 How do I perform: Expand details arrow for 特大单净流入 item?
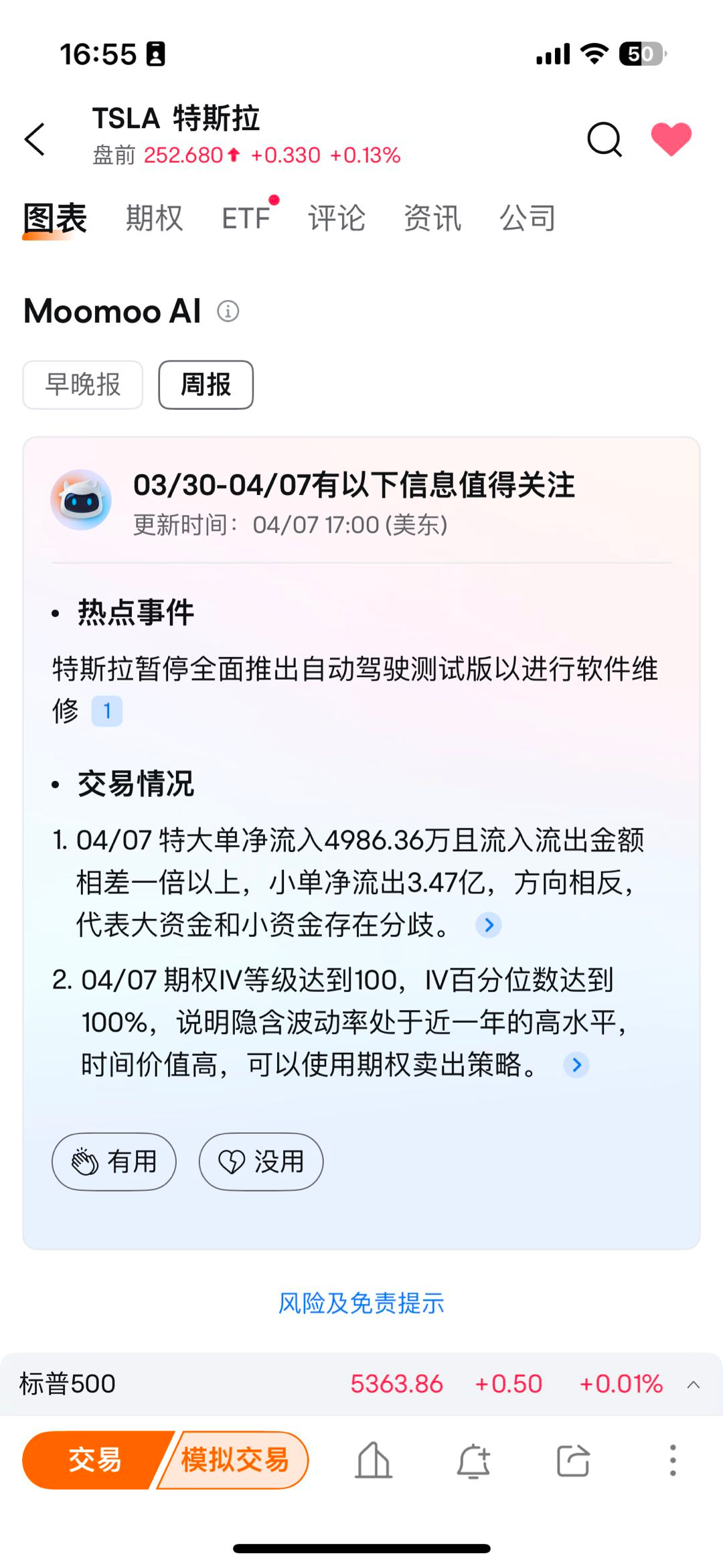point(489,925)
